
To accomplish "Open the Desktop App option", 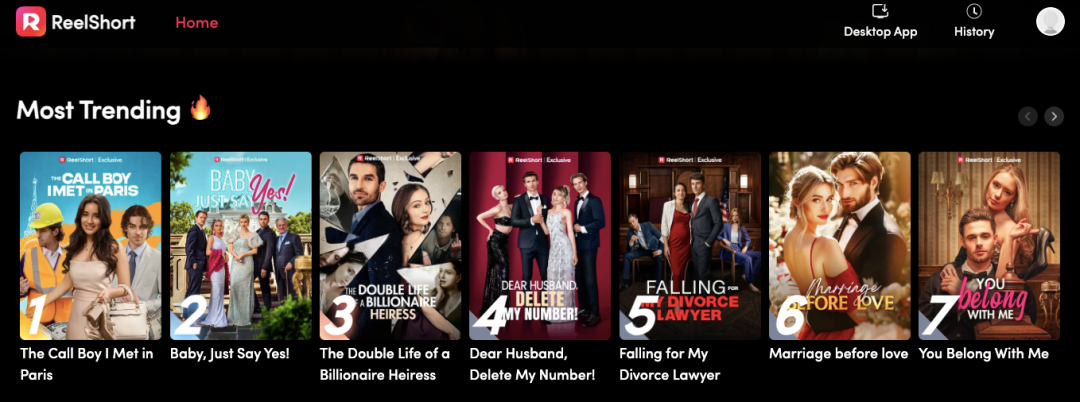I will click(880, 20).
